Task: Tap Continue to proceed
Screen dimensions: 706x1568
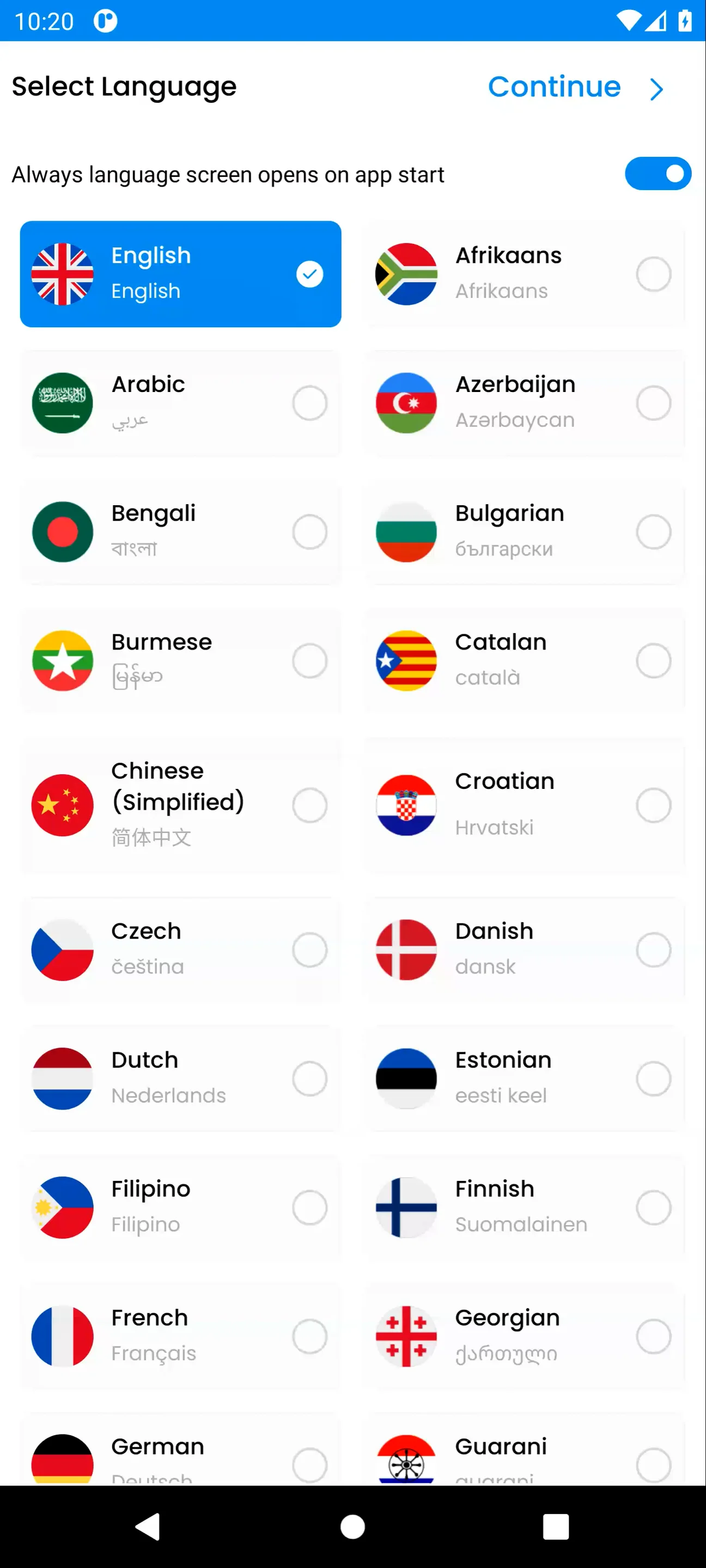Action: (574, 87)
